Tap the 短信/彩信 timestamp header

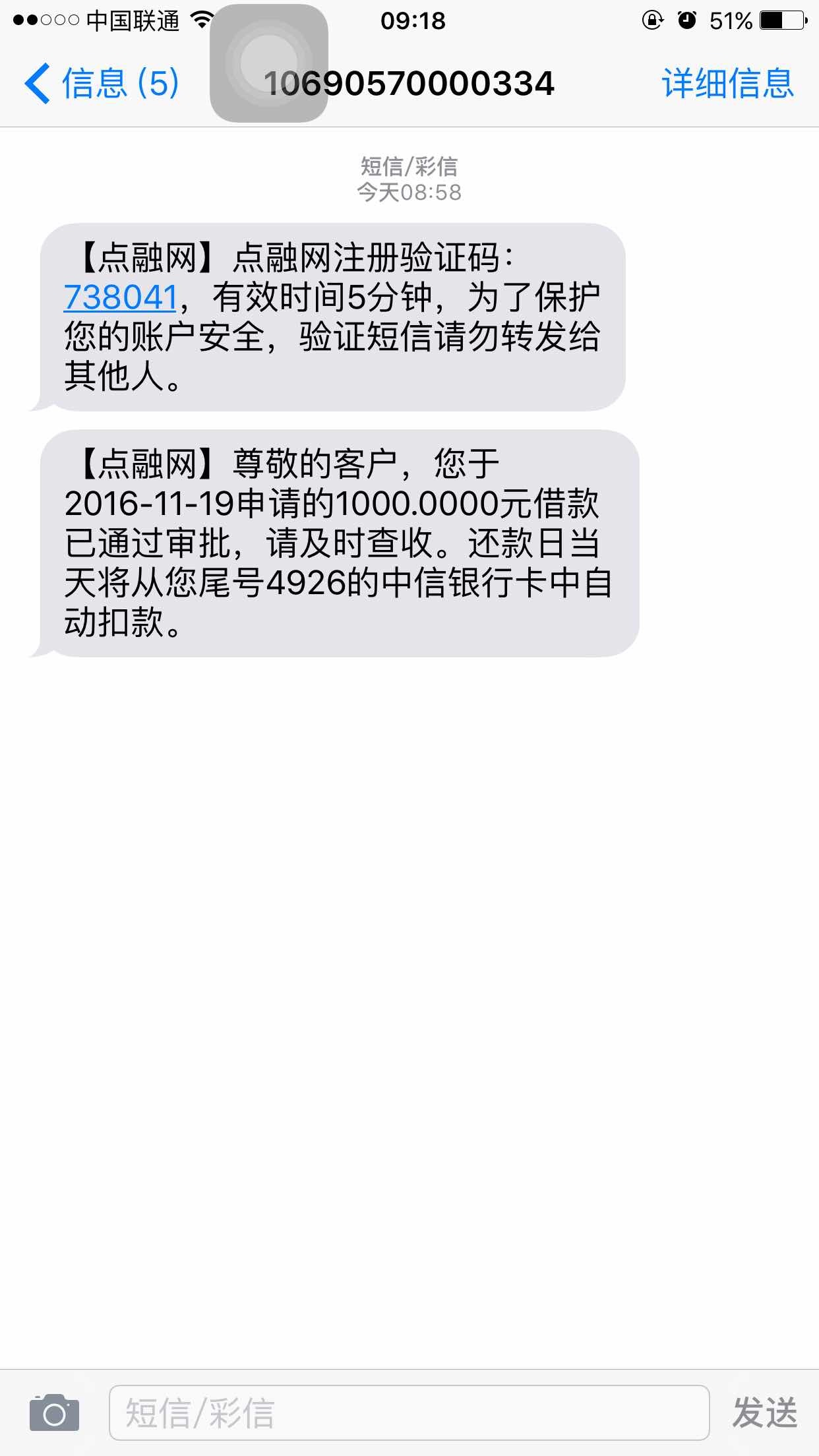pyautogui.click(x=409, y=168)
